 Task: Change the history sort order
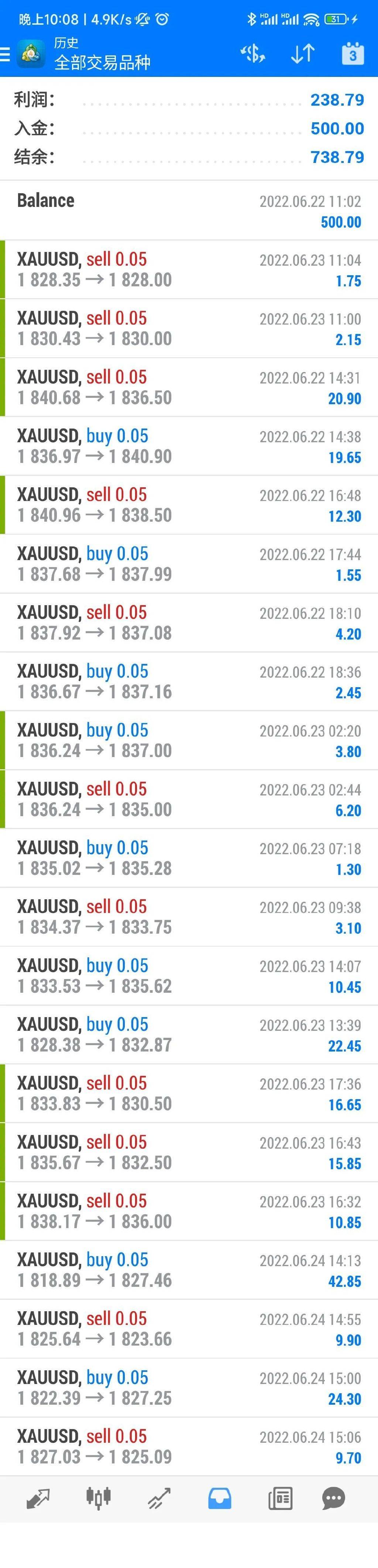tap(302, 54)
